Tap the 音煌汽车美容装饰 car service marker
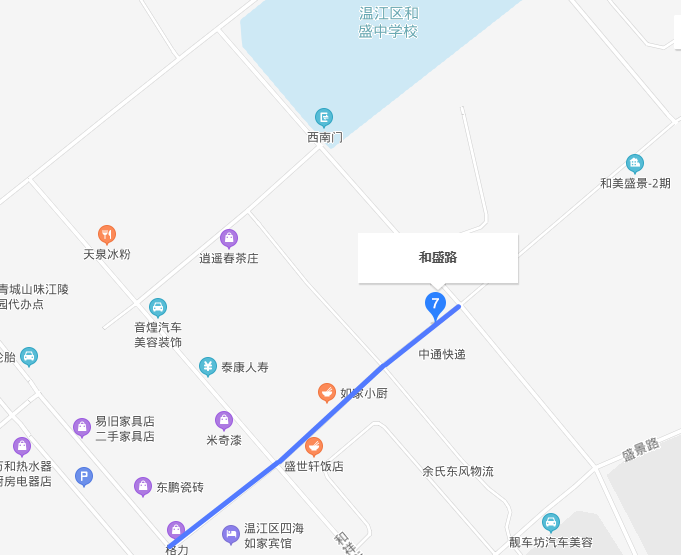Screen dimensions: 681x555 [158, 307]
